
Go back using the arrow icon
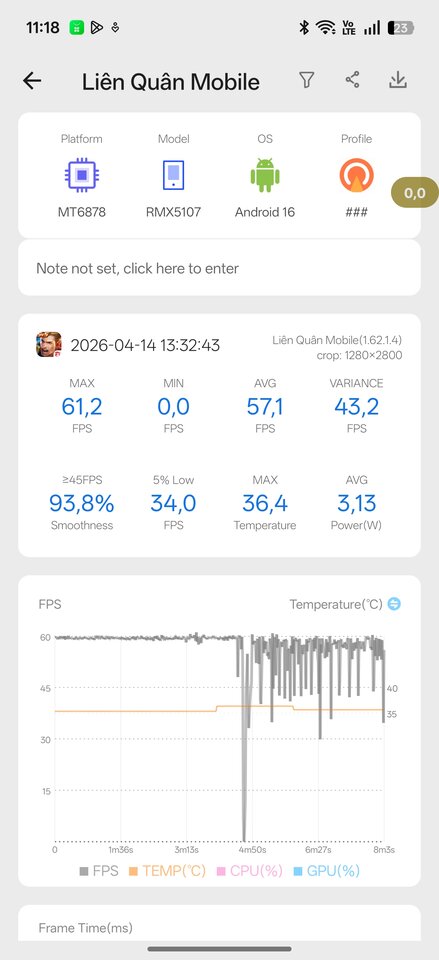(x=32, y=81)
